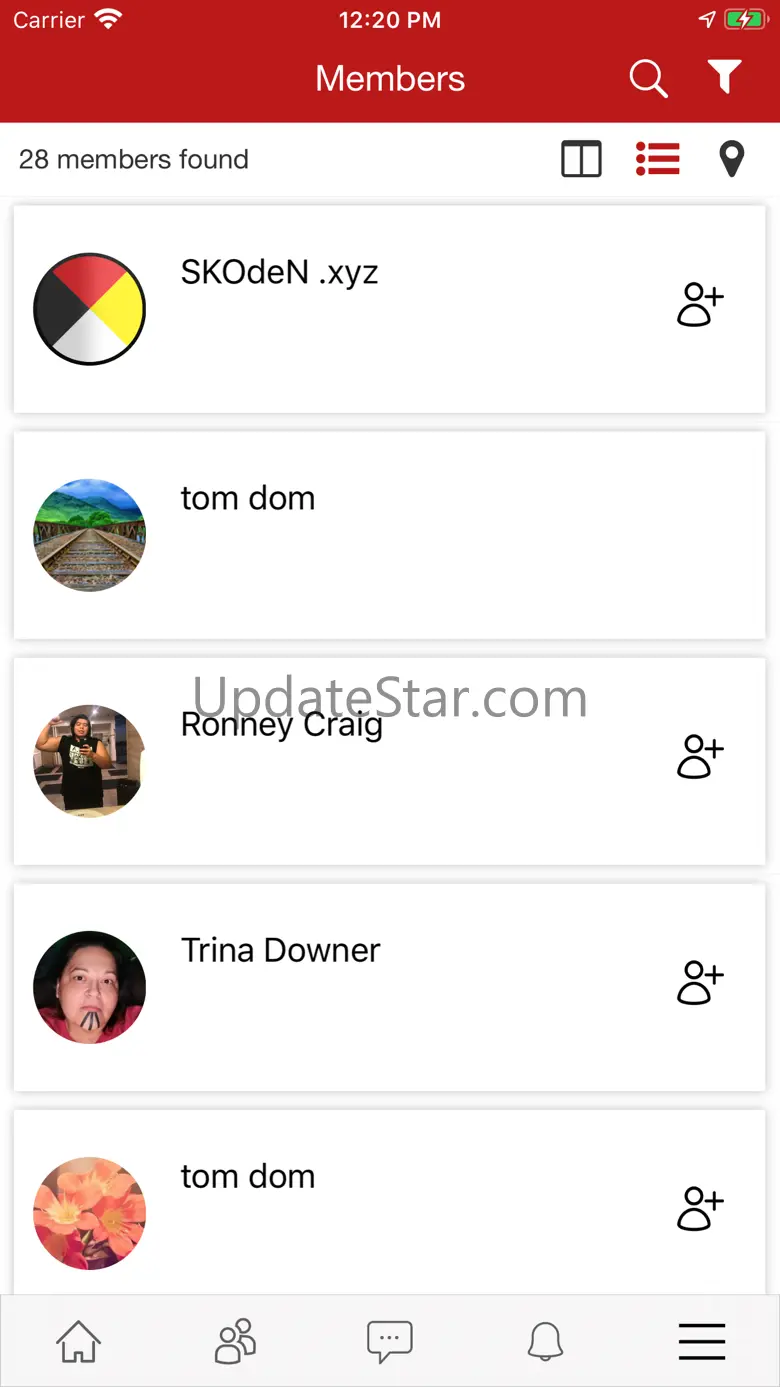The width and height of the screenshot is (780, 1387).
Task: Switch to grid column view
Action: tap(581, 159)
